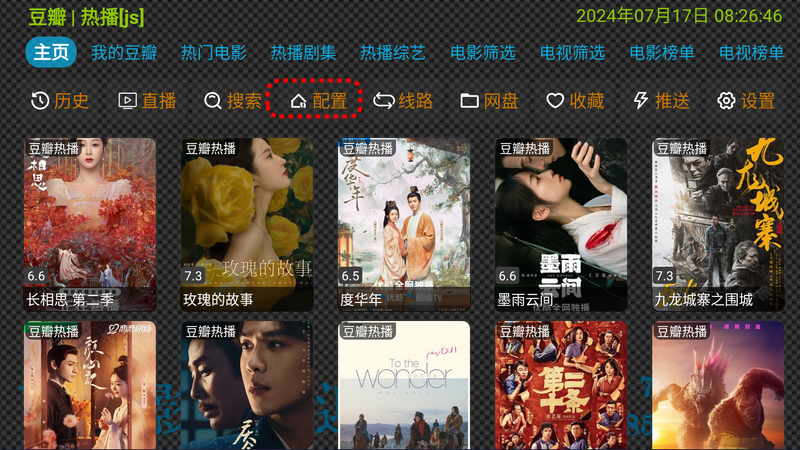This screenshot has width=800, height=450.
Task: Switch to the 我的豆瓣 tab
Action: pyautogui.click(x=124, y=53)
